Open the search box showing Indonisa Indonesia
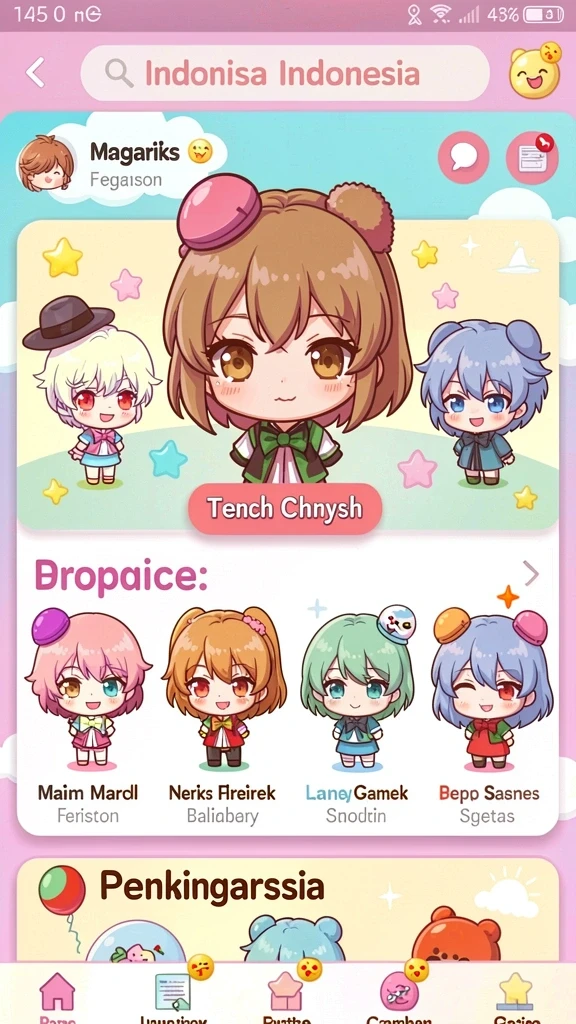Viewport: 576px width, 1024px height. pyautogui.click(x=285, y=73)
